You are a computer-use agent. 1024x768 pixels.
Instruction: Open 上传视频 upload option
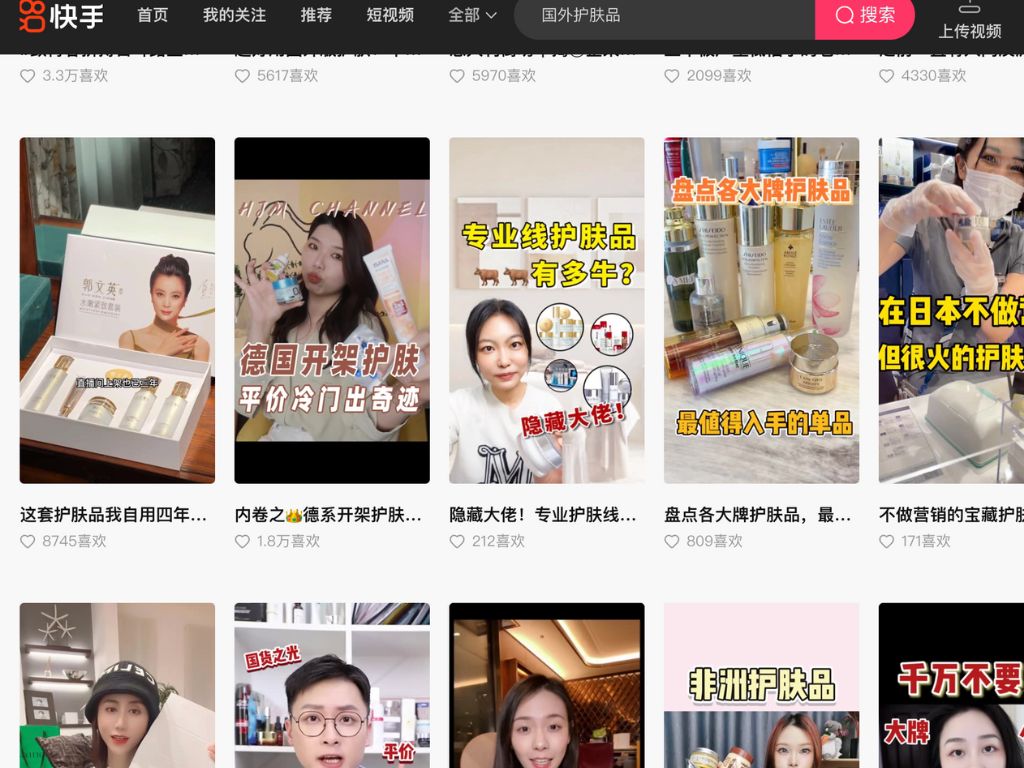pyautogui.click(x=969, y=20)
